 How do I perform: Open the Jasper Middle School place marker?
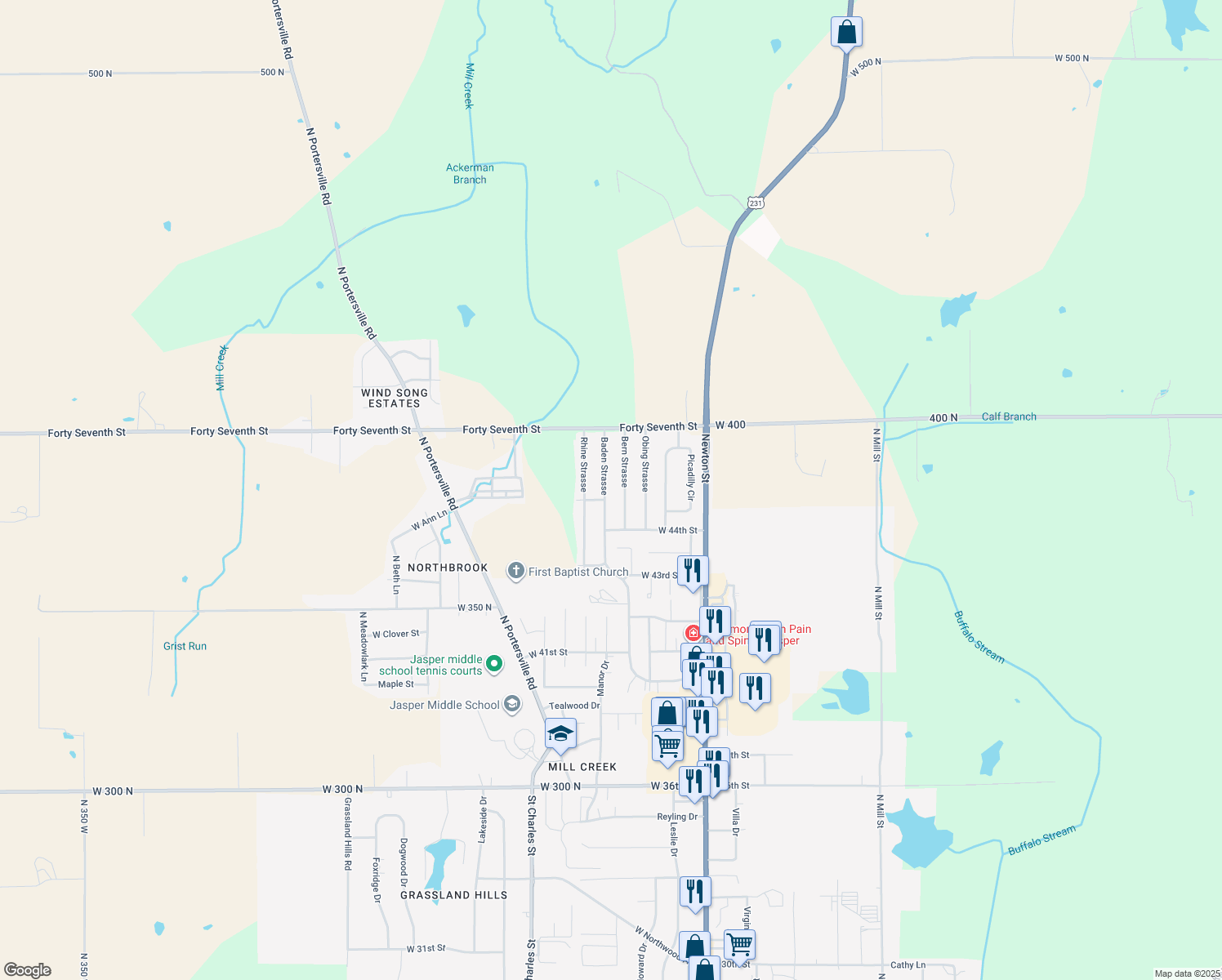click(512, 704)
